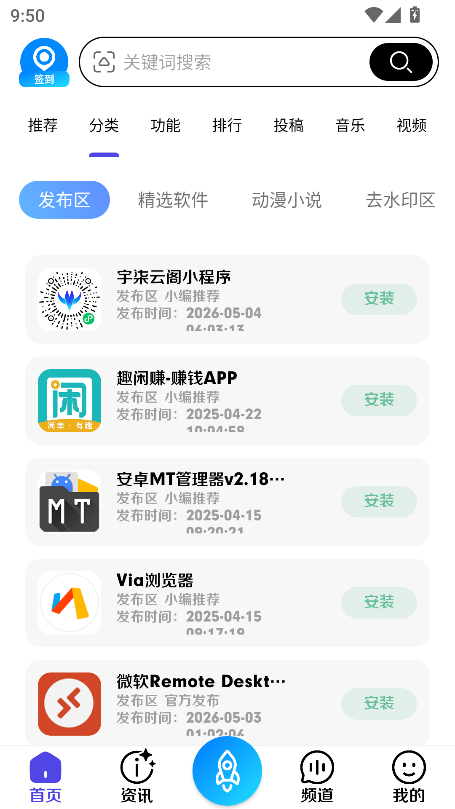455x809 pixels.
Task: Install 趣闲赚-赚钱APP
Action: pyautogui.click(x=379, y=400)
